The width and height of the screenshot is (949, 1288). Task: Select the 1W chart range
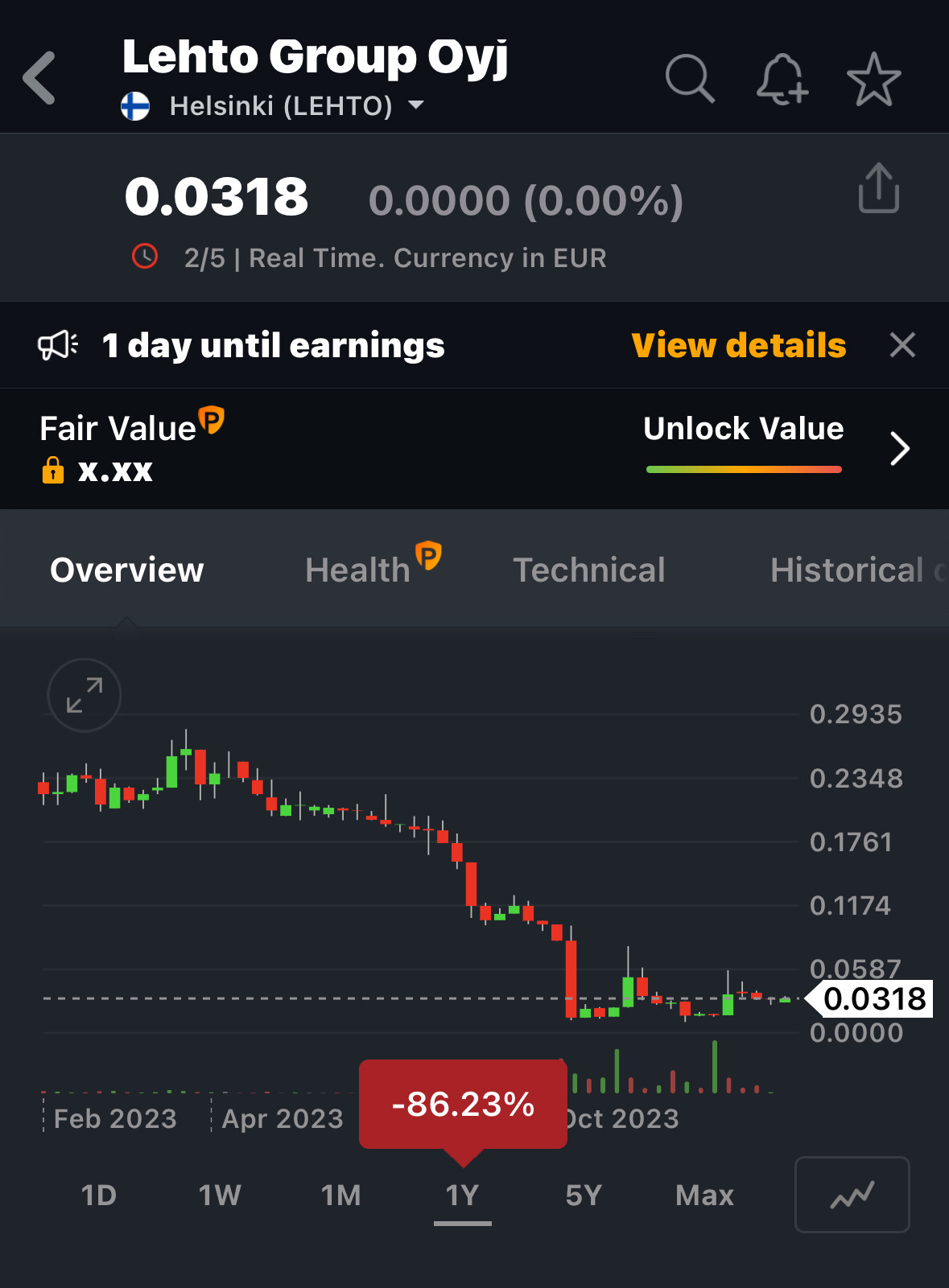(220, 1195)
